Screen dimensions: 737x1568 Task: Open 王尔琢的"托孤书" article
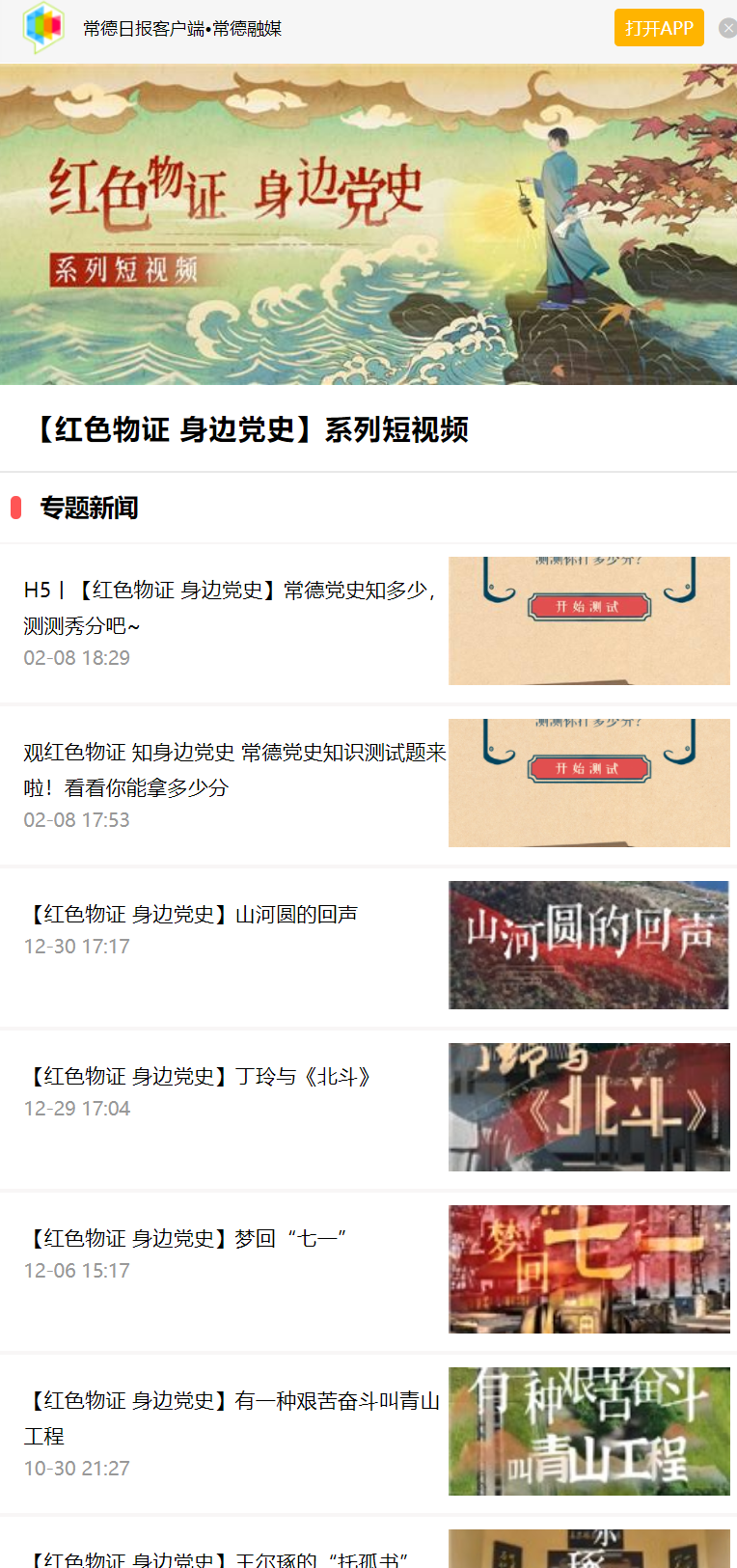pyautogui.click(x=217, y=1555)
